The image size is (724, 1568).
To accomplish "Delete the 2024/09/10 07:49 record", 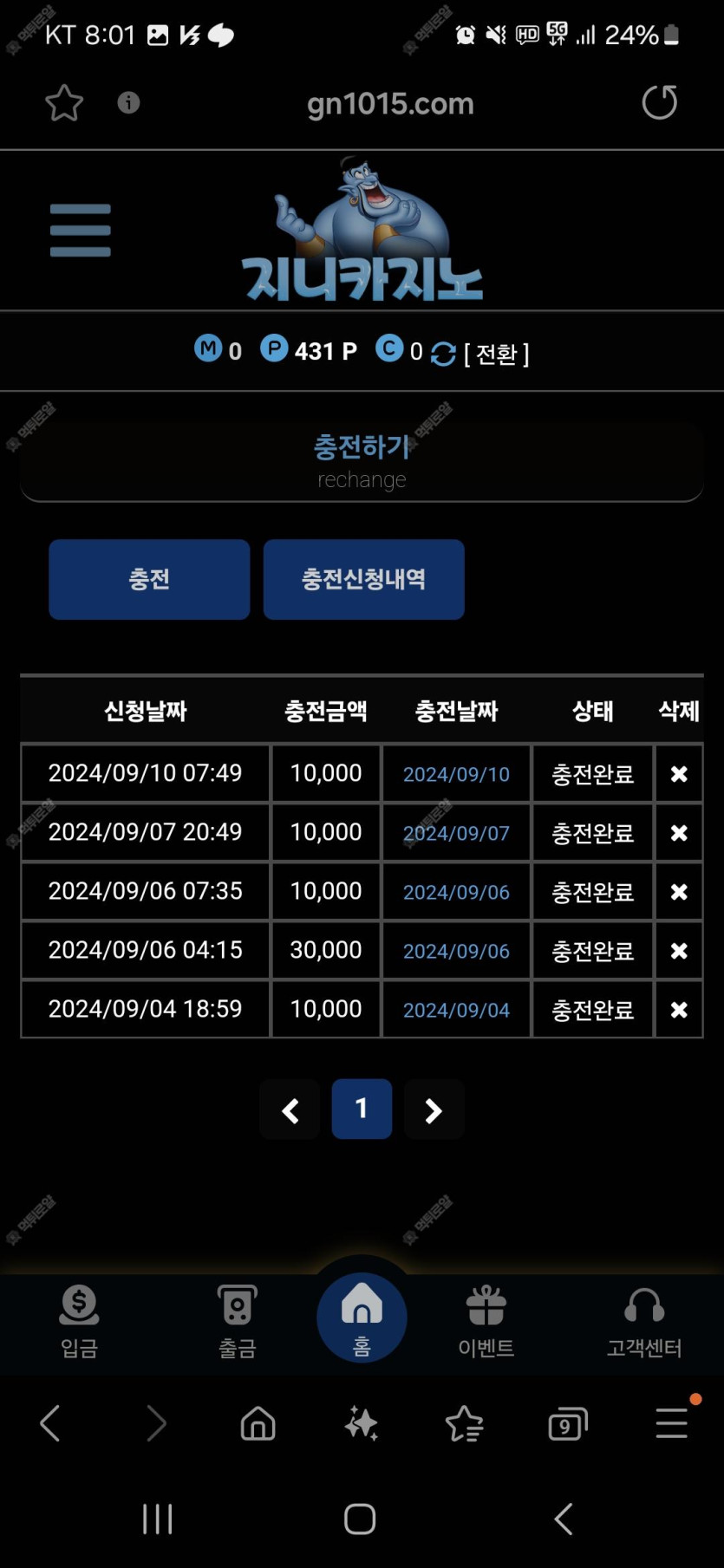I will point(679,773).
